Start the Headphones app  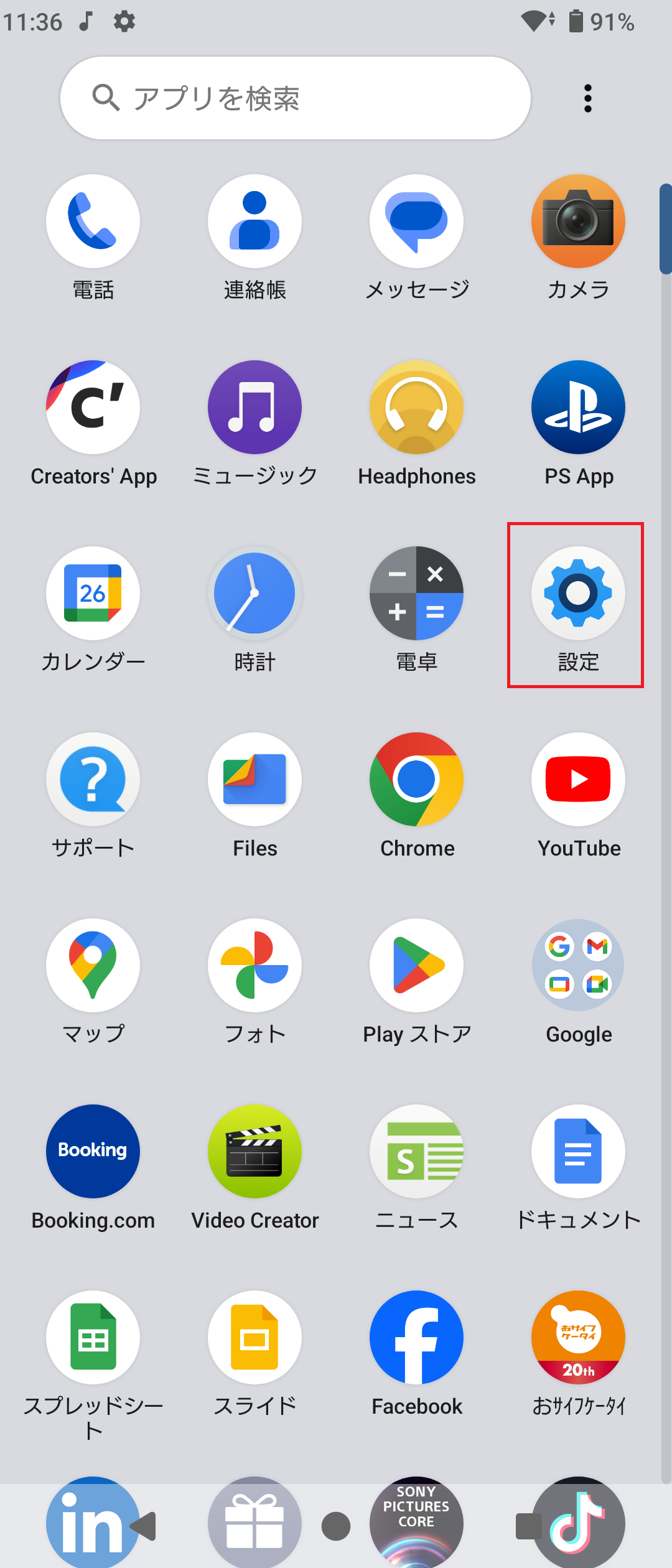(x=416, y=408)
